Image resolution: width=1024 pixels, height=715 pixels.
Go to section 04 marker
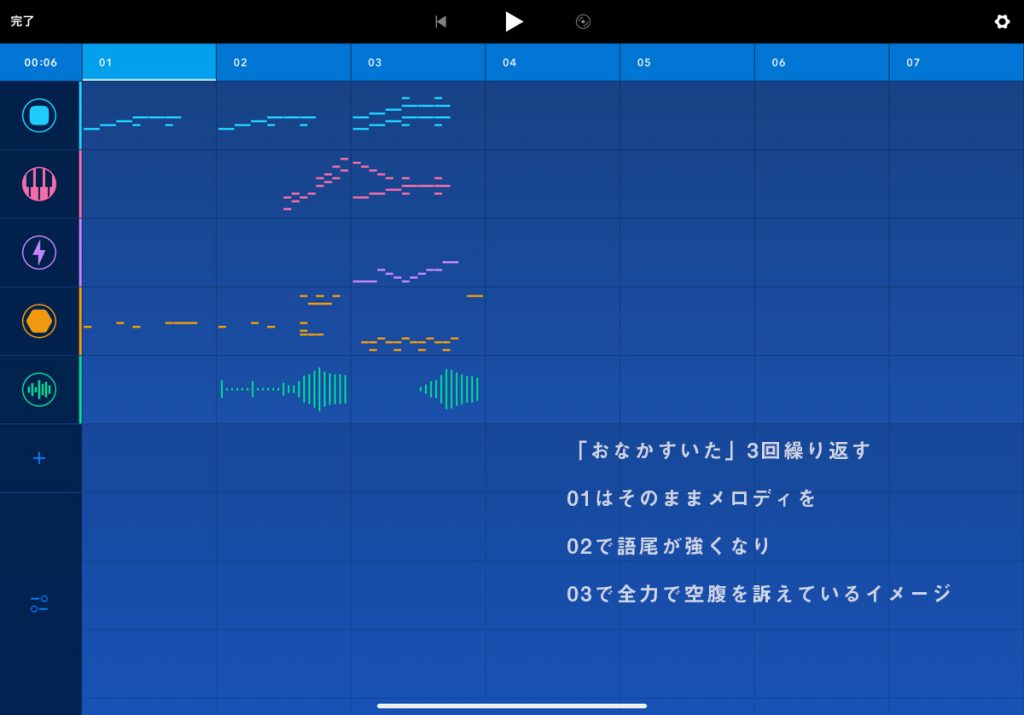point(552,62)
